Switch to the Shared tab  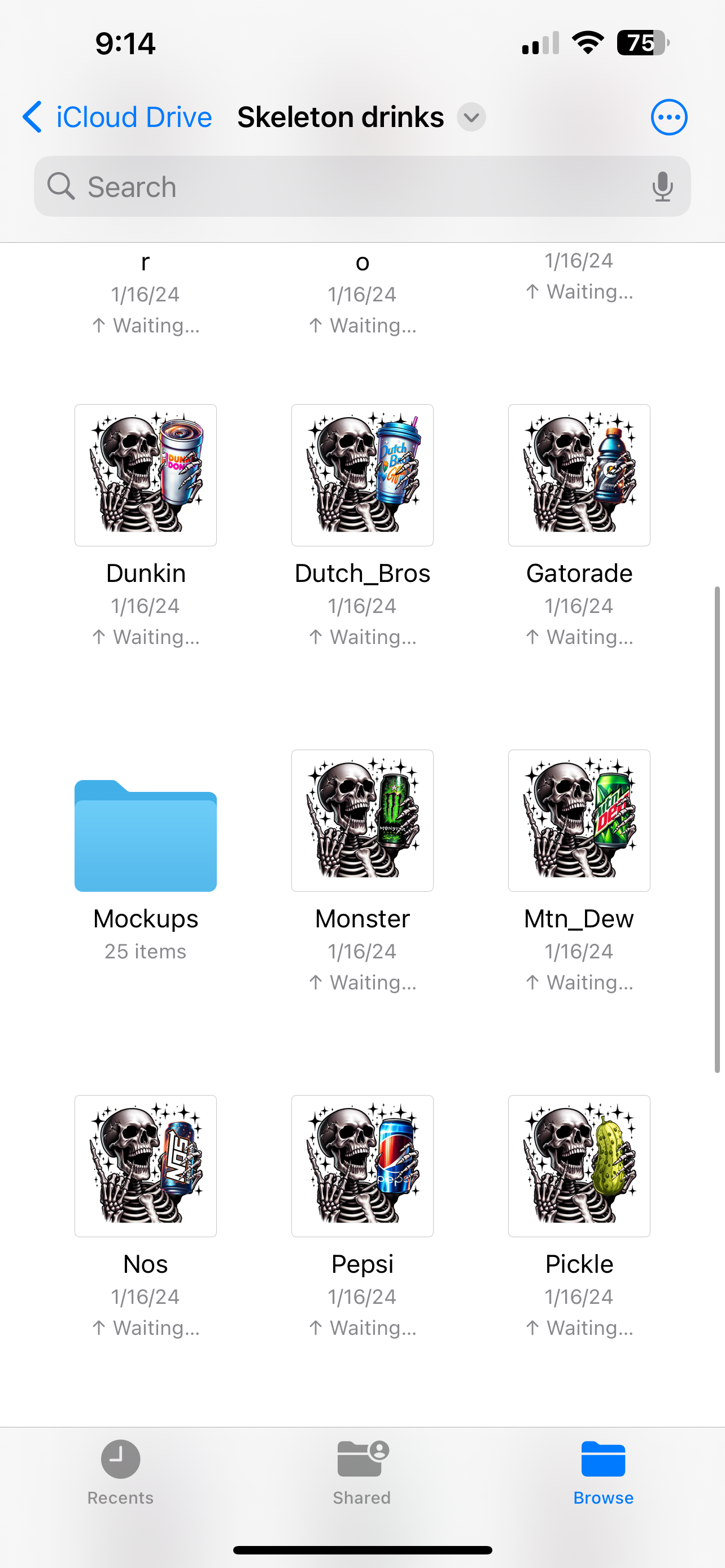point(362,1472)
